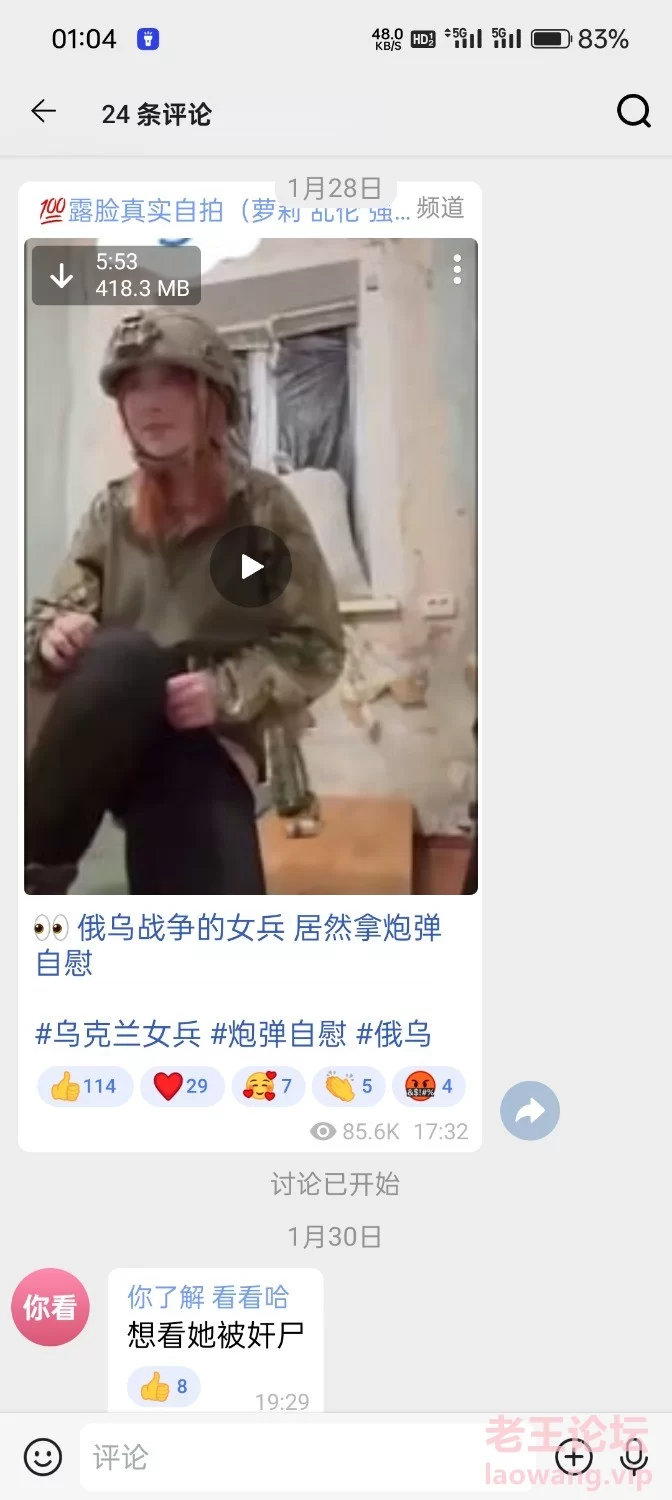Open search in the comments
This screenshot has width=672, height=1500.
pos(633,112)
